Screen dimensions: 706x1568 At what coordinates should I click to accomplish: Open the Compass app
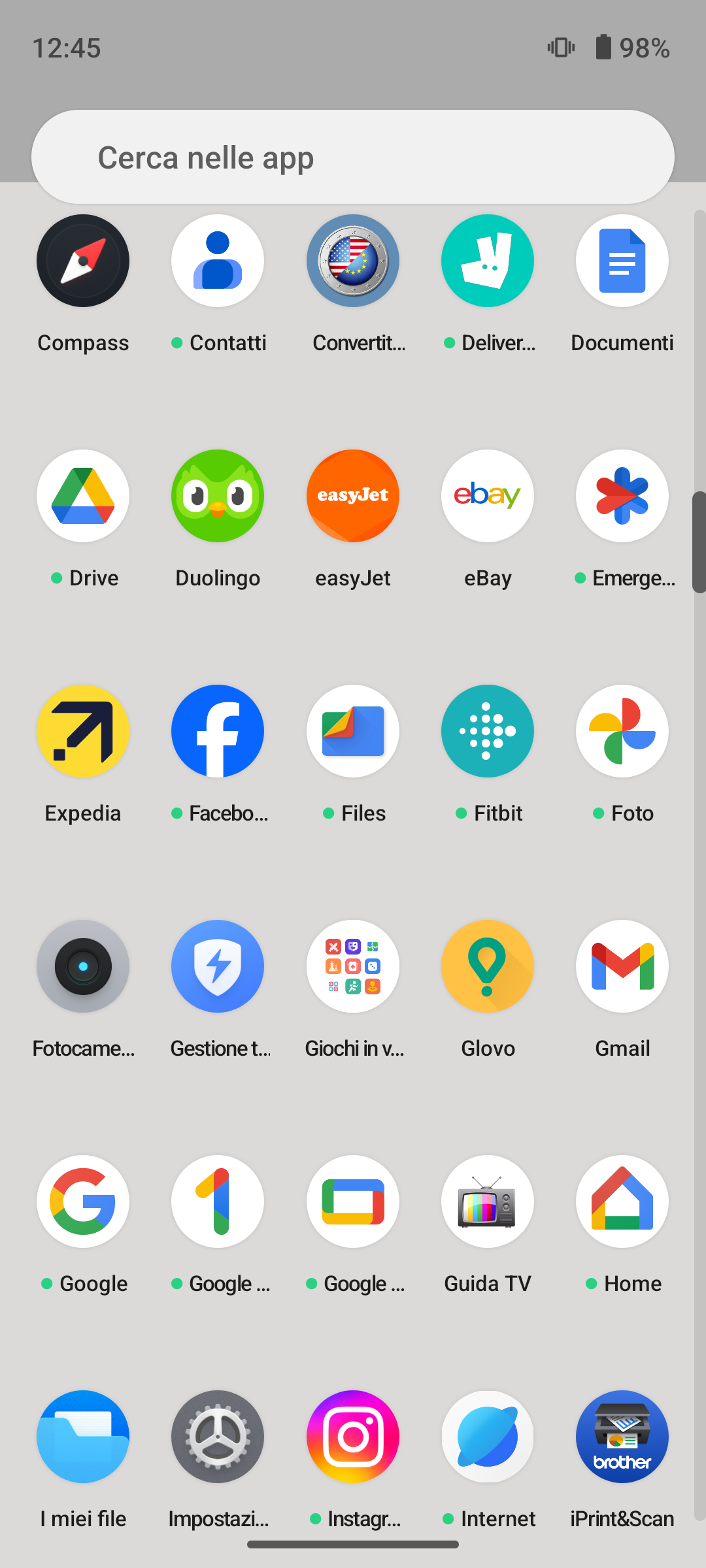83,261
